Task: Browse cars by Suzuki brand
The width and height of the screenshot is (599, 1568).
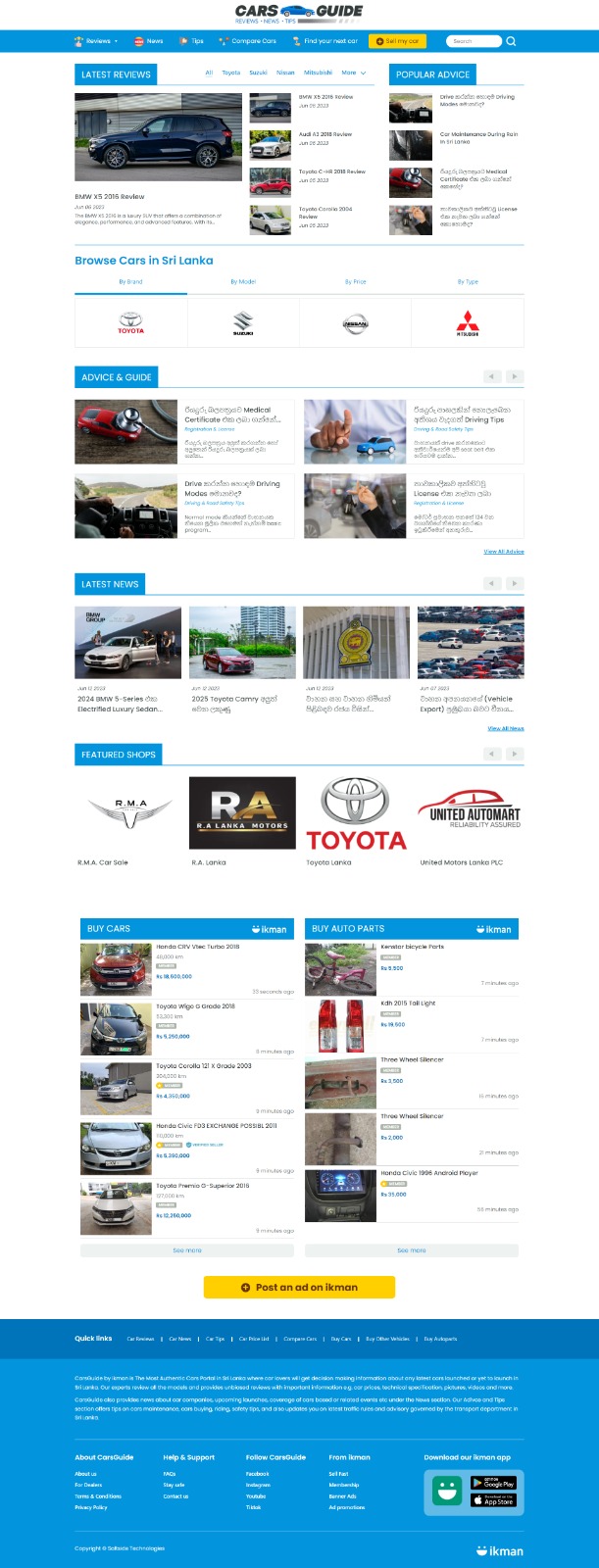Action: coord(243,322)
